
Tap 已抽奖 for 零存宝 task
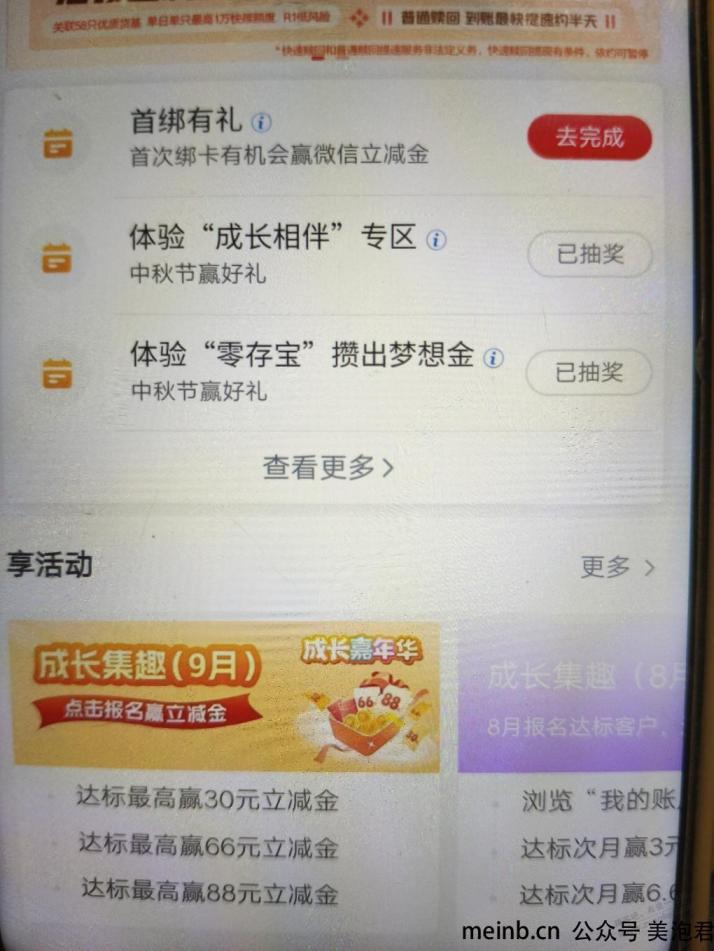pos(589,373)
